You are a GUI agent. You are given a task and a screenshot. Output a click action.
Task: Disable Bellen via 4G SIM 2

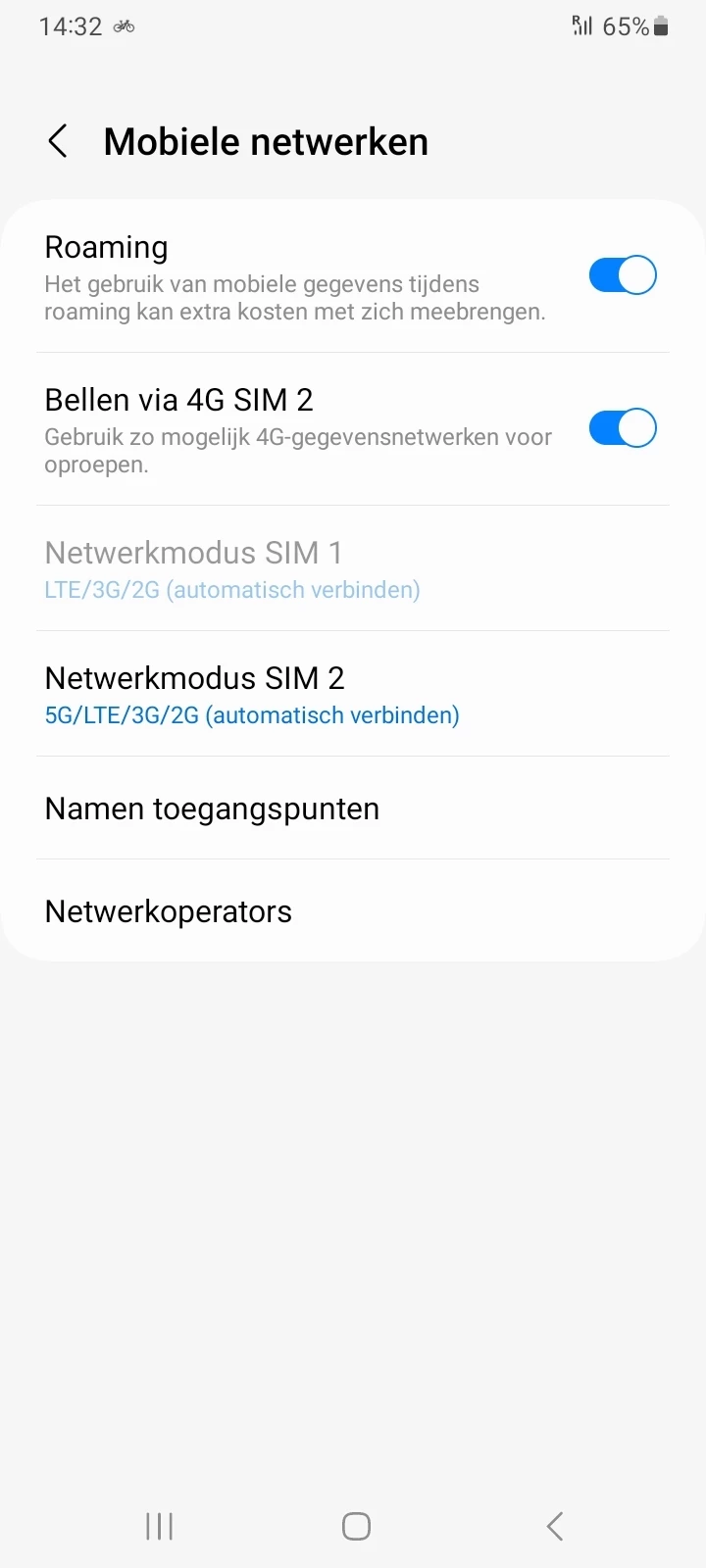coord(622,428)
